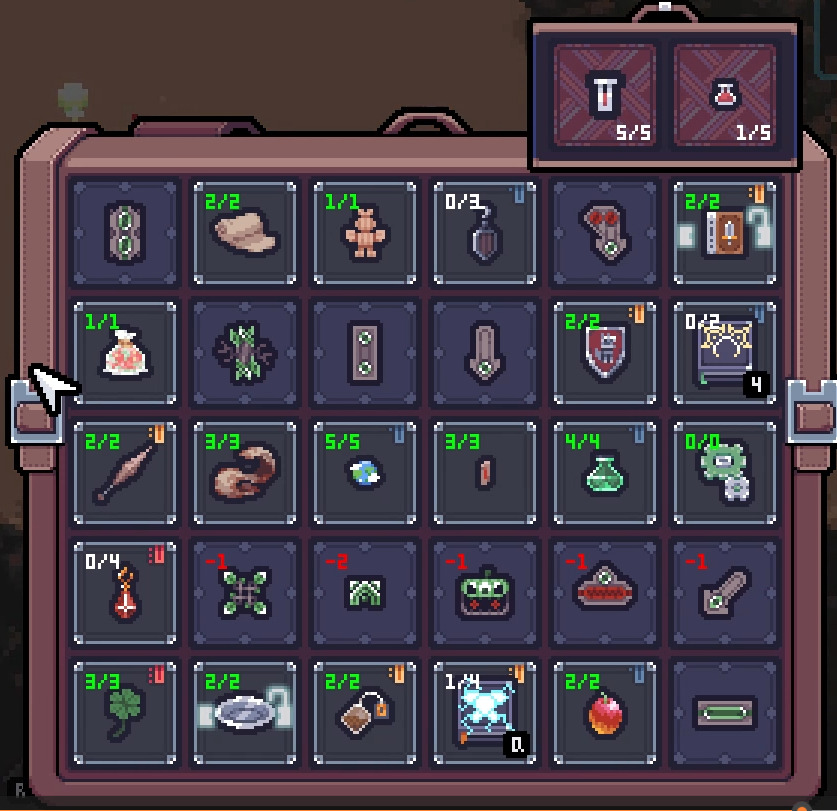This screenshot has height=811, width=837.
Task: Pick the locked book item 2/2
Action: click(724, 233)
